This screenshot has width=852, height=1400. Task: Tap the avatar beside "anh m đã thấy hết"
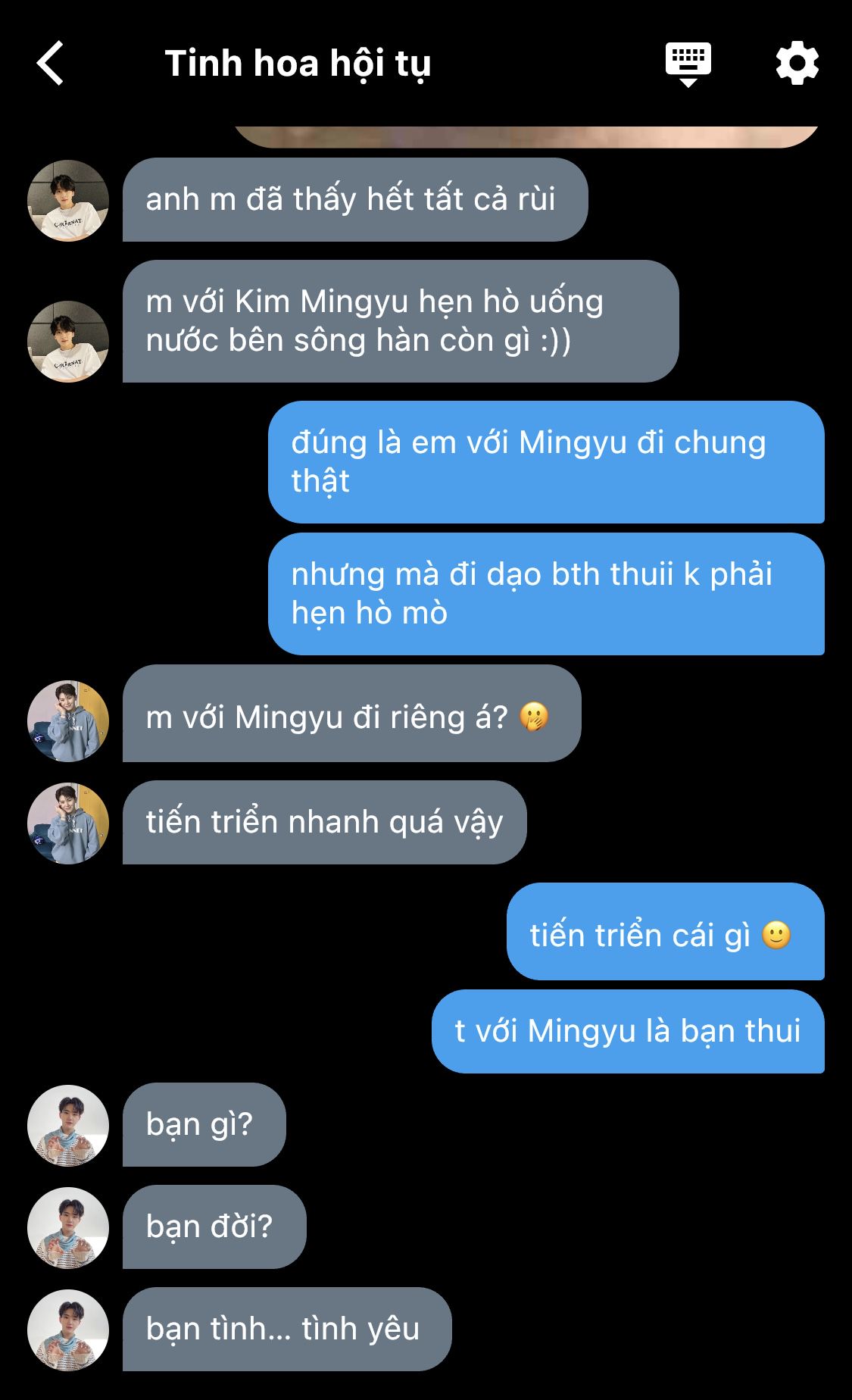68,201
